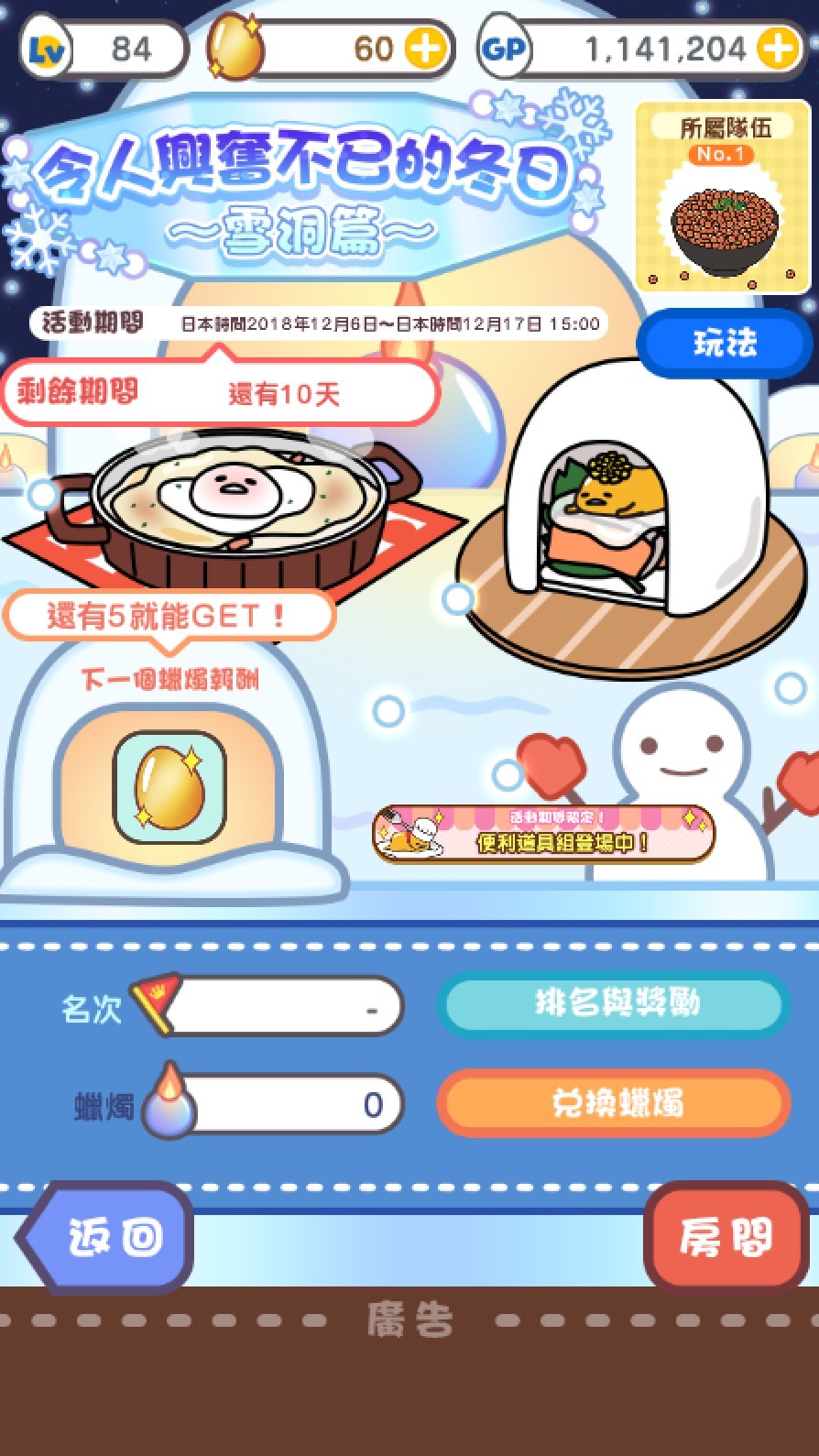This screenshot has height=1456, width=819.
Task: Open the 便利道具組登場中 banner
Action: point(543,834)
